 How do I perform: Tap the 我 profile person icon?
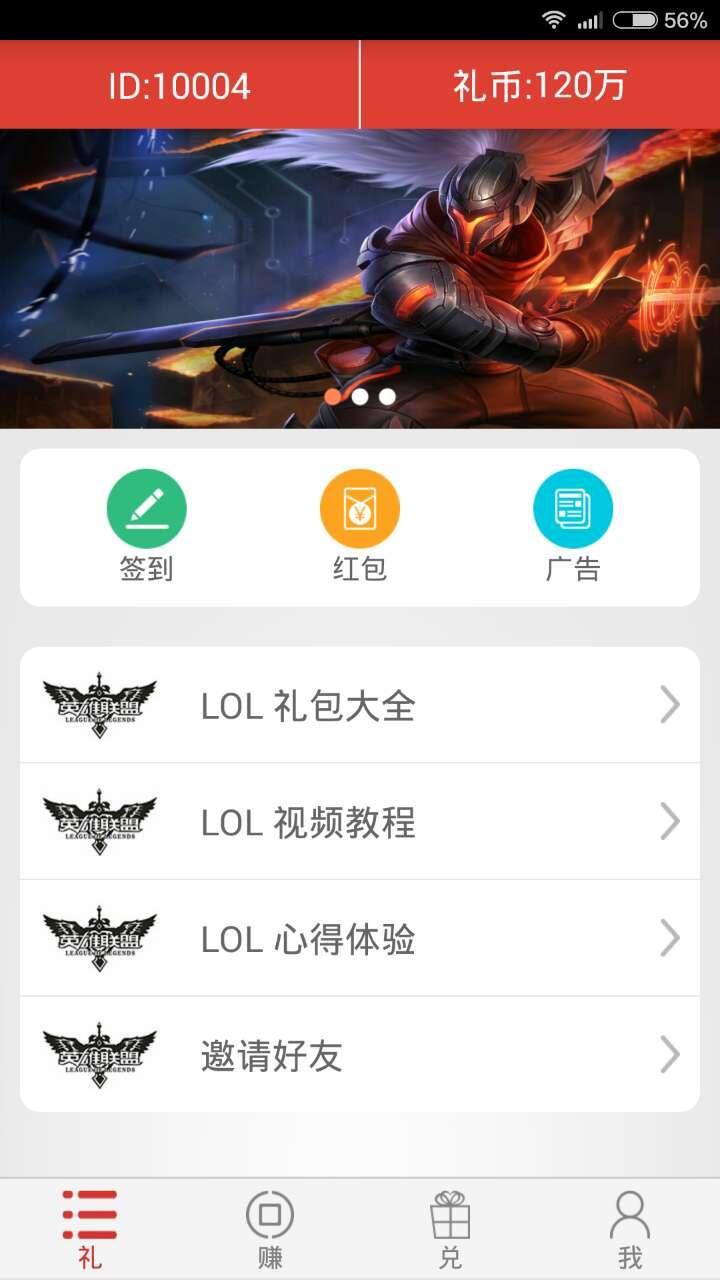pyautogui.click(x=630, y=1214)
